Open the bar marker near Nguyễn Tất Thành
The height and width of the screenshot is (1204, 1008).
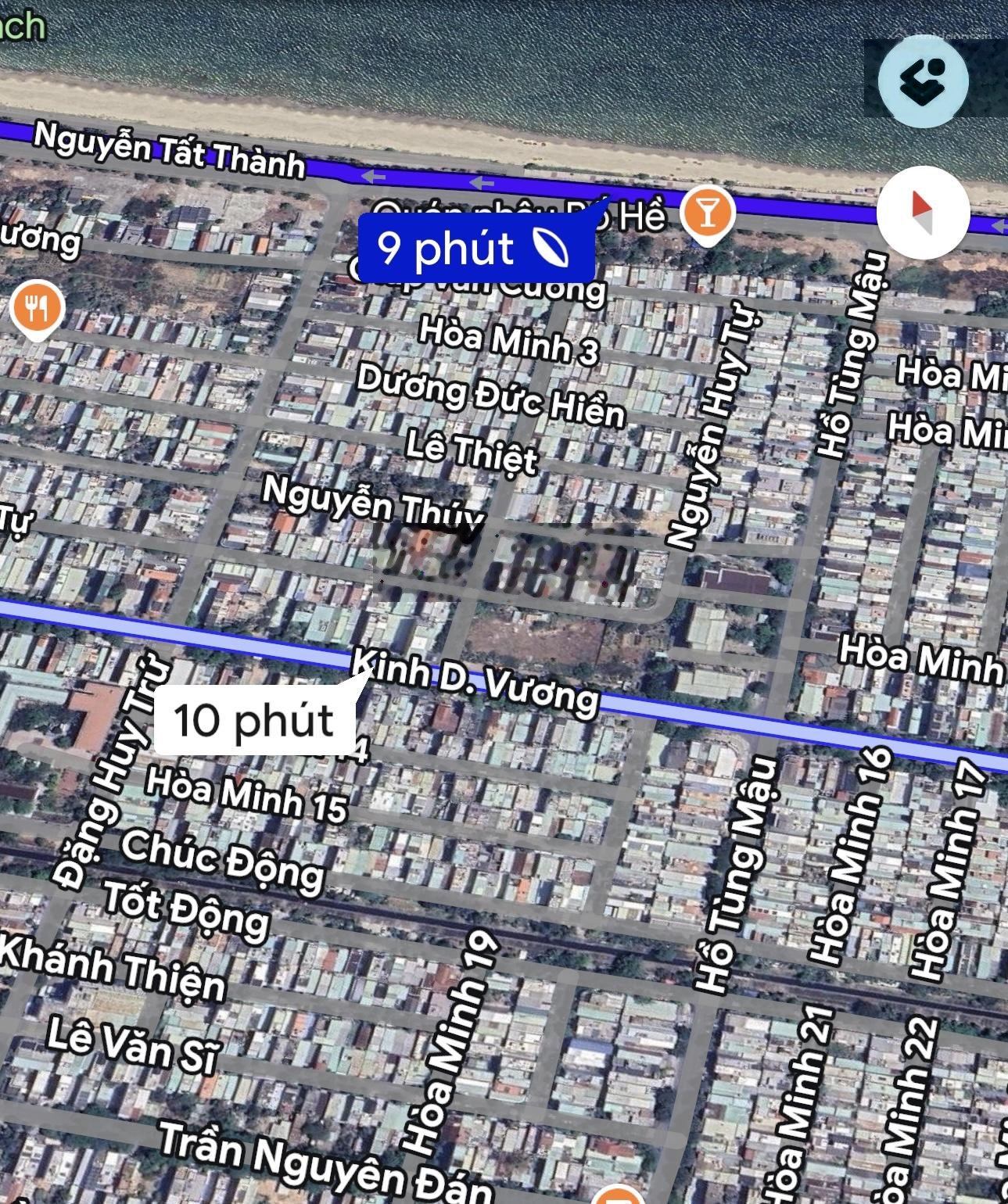tap(707, 213)
